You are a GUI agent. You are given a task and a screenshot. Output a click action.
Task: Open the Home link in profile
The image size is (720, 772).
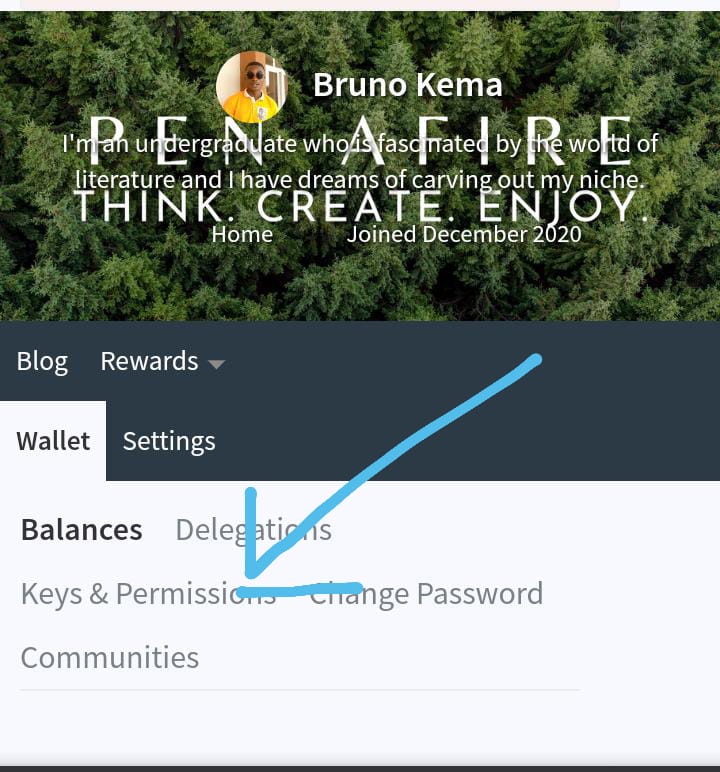(242, 234)
